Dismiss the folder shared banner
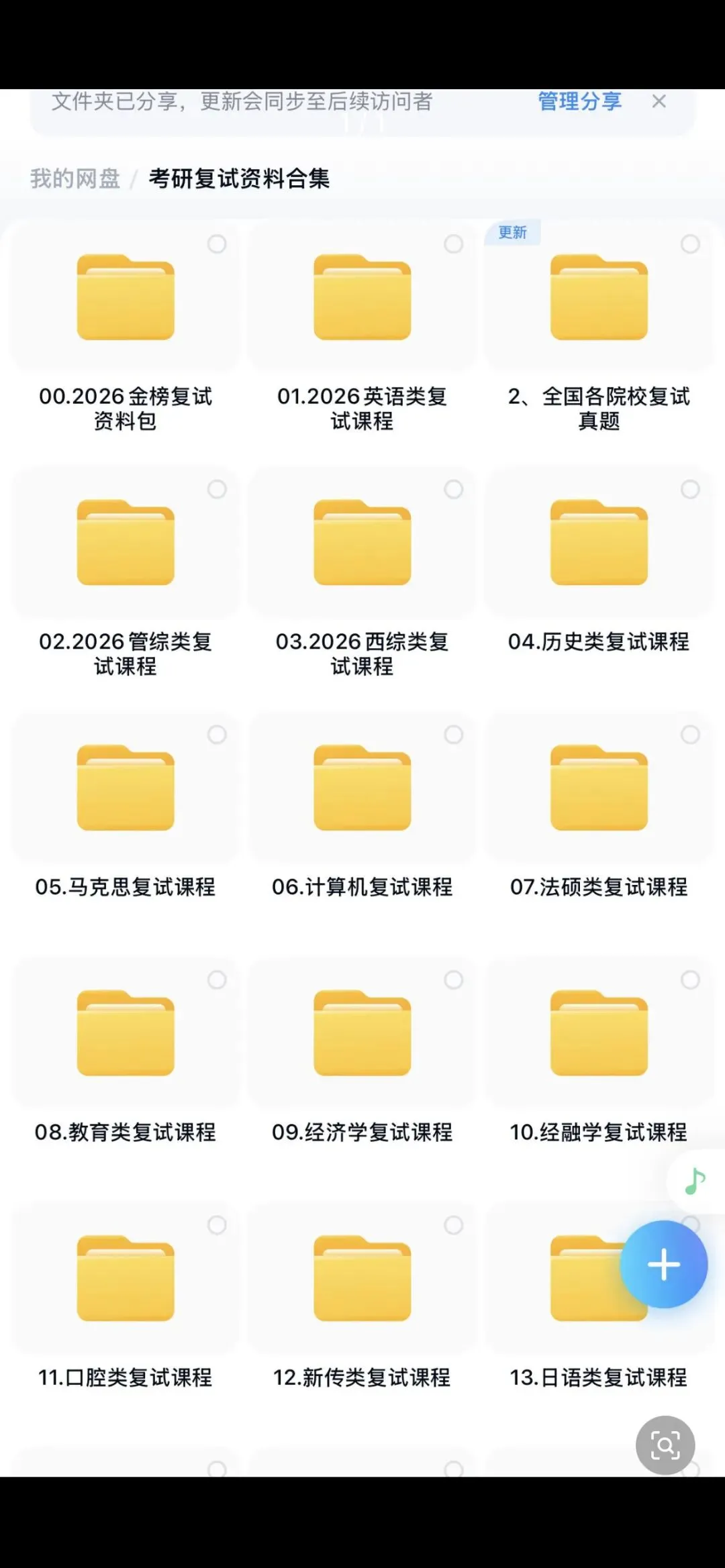This screenshot has width=725, height=1568. click(x=659, y=101)
